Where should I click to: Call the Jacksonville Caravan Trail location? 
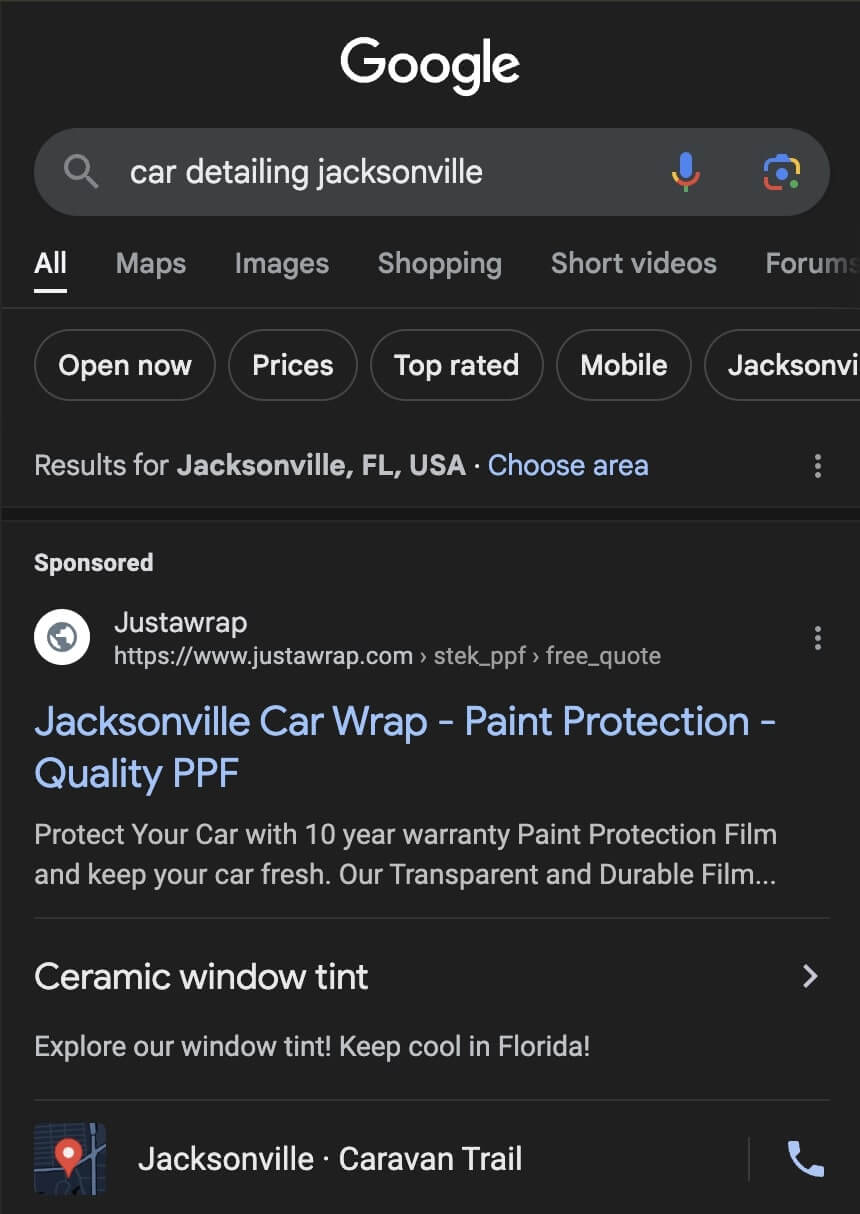coord(805,1159)
